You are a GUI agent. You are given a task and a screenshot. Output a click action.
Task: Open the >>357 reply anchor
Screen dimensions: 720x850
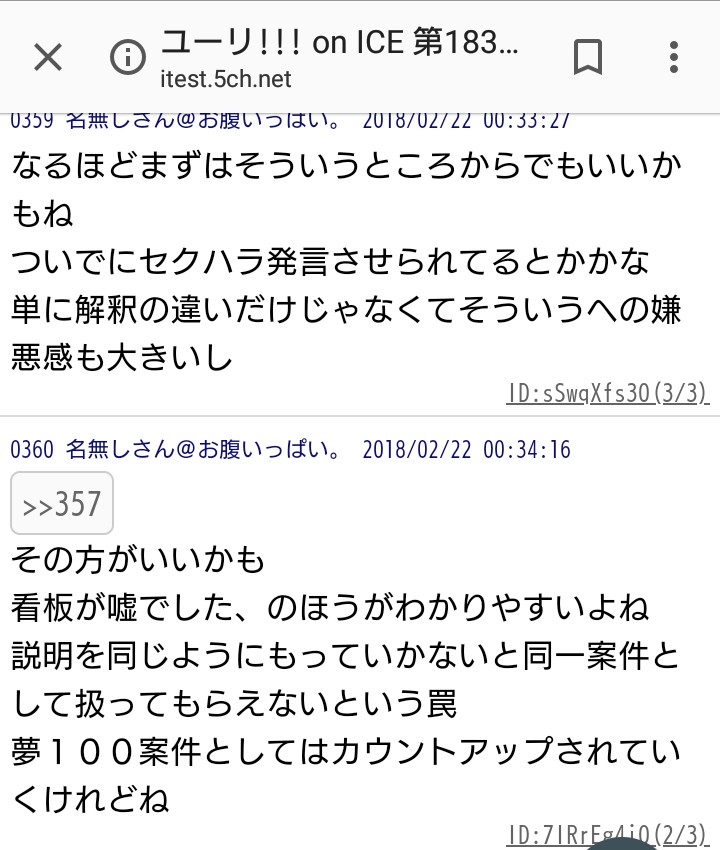pos(62,504)
